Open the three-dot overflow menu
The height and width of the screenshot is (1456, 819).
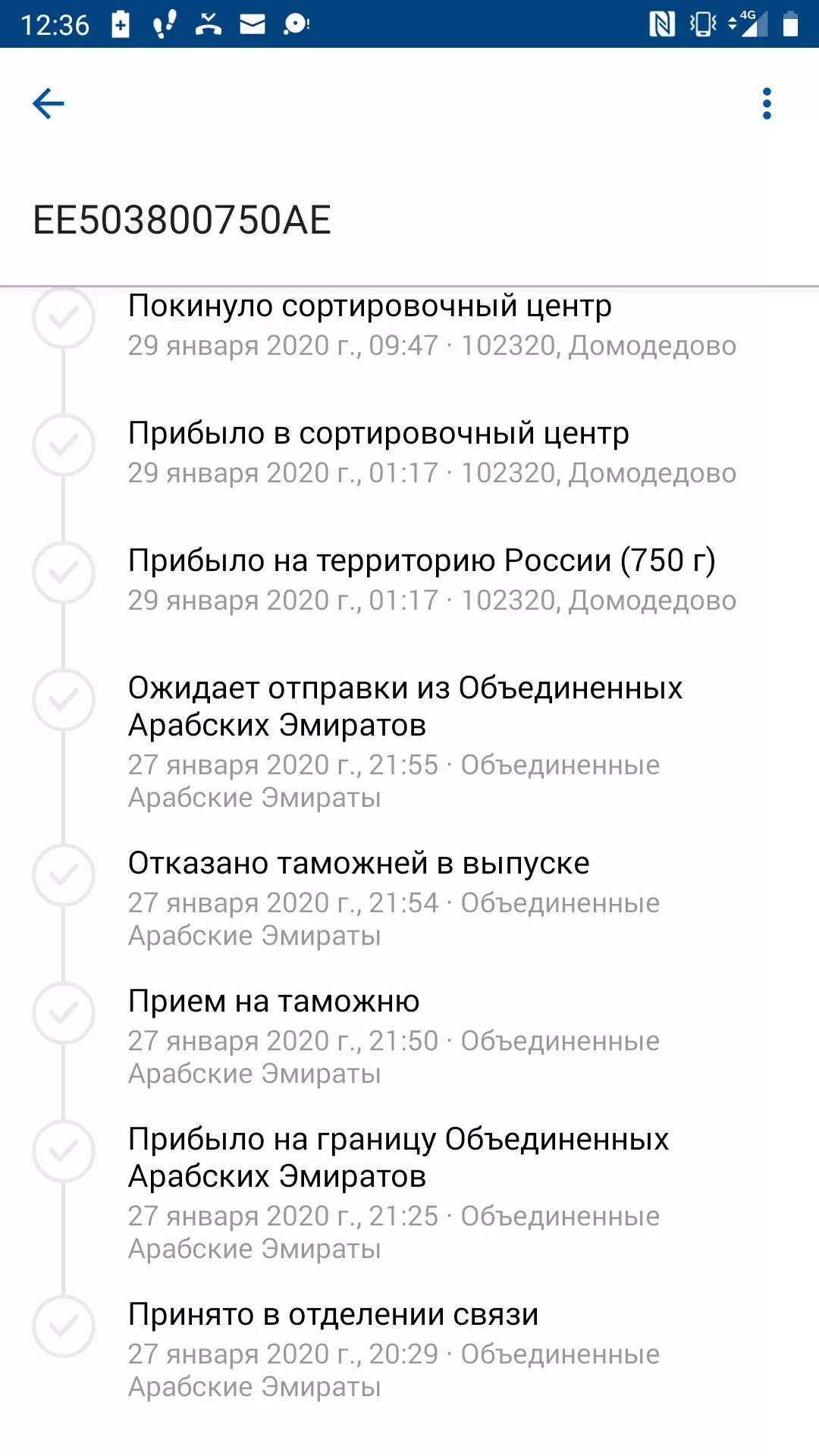coord(767,104)
